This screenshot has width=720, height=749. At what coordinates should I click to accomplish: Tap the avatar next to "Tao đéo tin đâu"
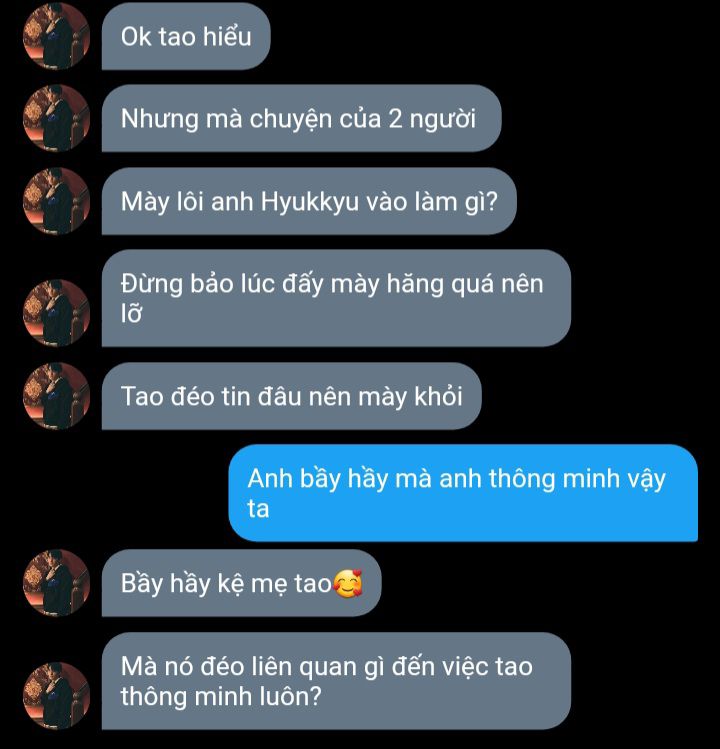57,396
